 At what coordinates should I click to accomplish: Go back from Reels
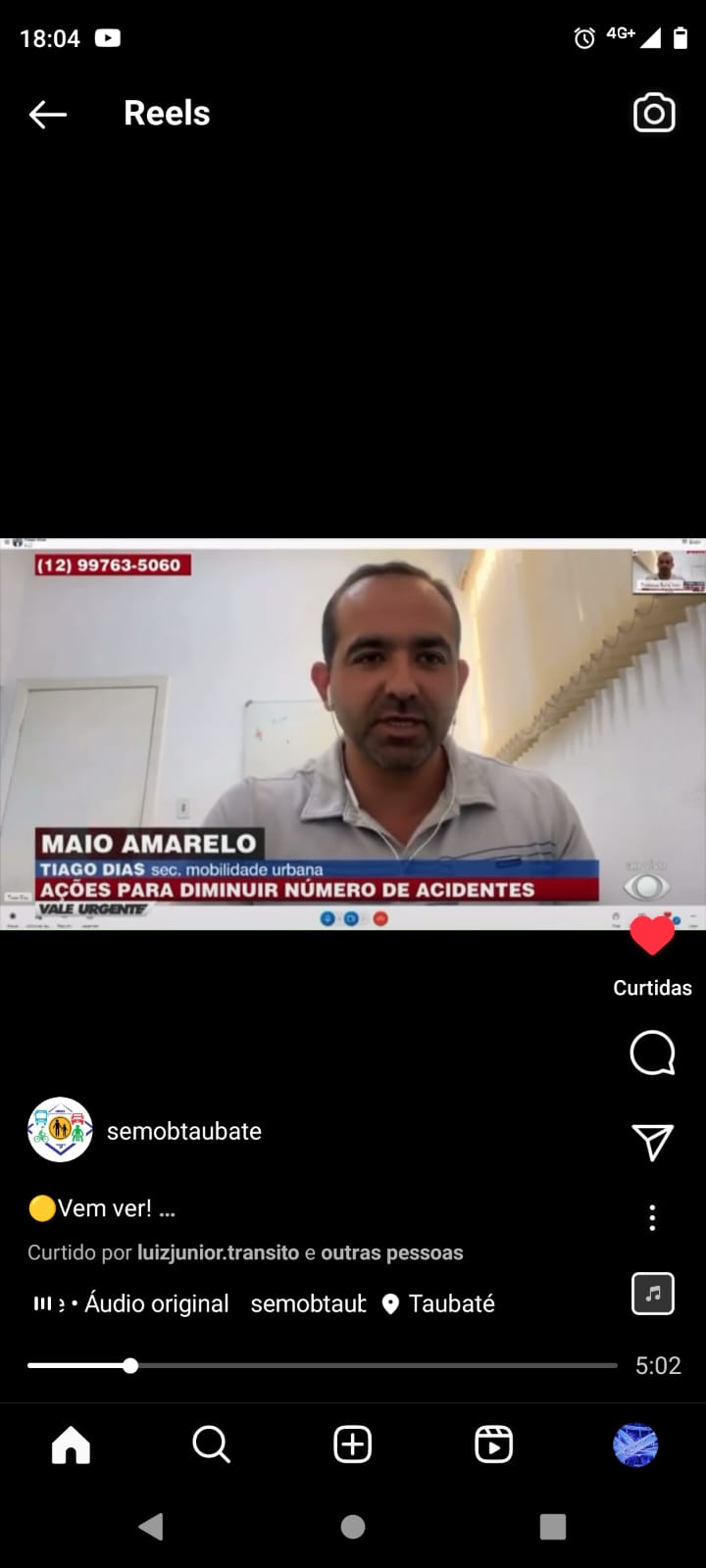tap(47, 114)
